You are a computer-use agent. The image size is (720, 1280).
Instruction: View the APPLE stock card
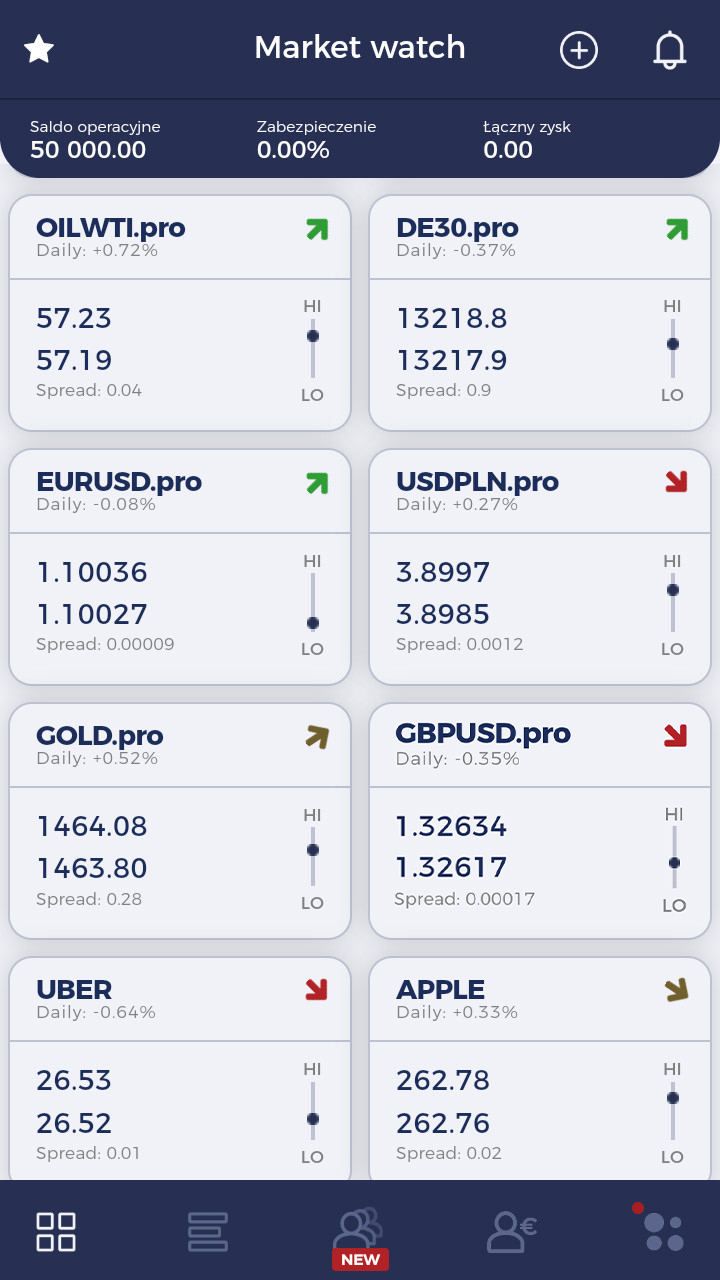pos(540,1068)
